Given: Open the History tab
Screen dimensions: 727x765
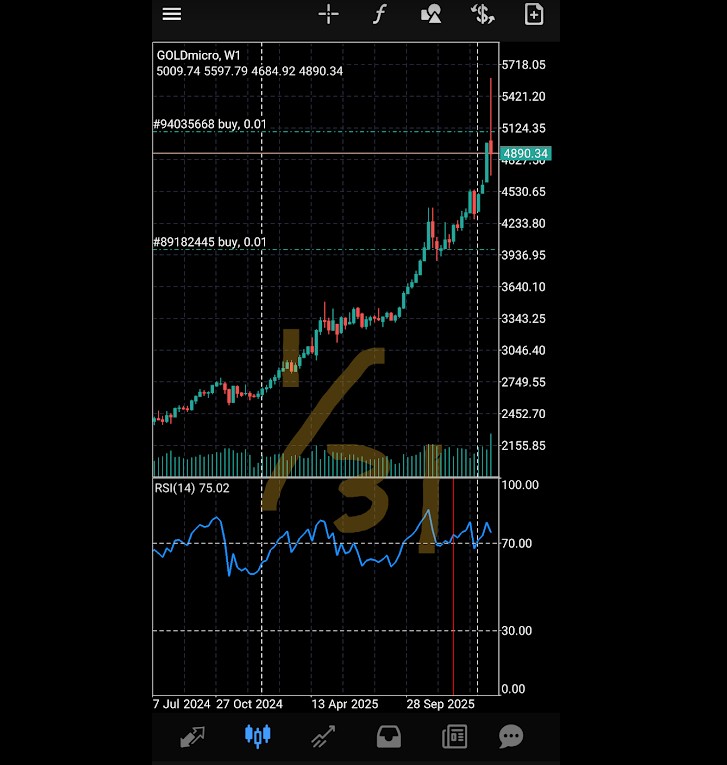Looking at the screenshot, I should [388, 737].
